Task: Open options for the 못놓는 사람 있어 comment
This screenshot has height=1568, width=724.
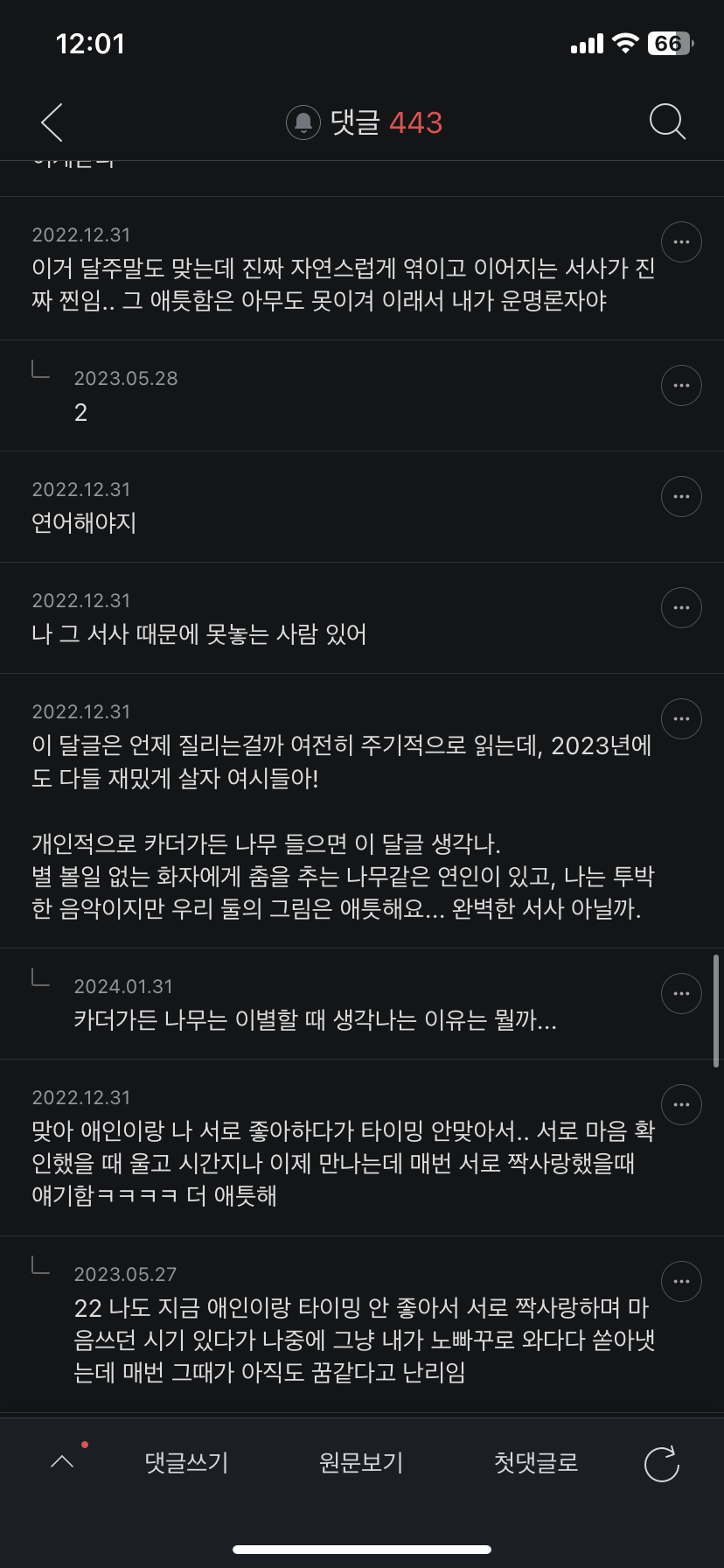Action: point(681,608)
